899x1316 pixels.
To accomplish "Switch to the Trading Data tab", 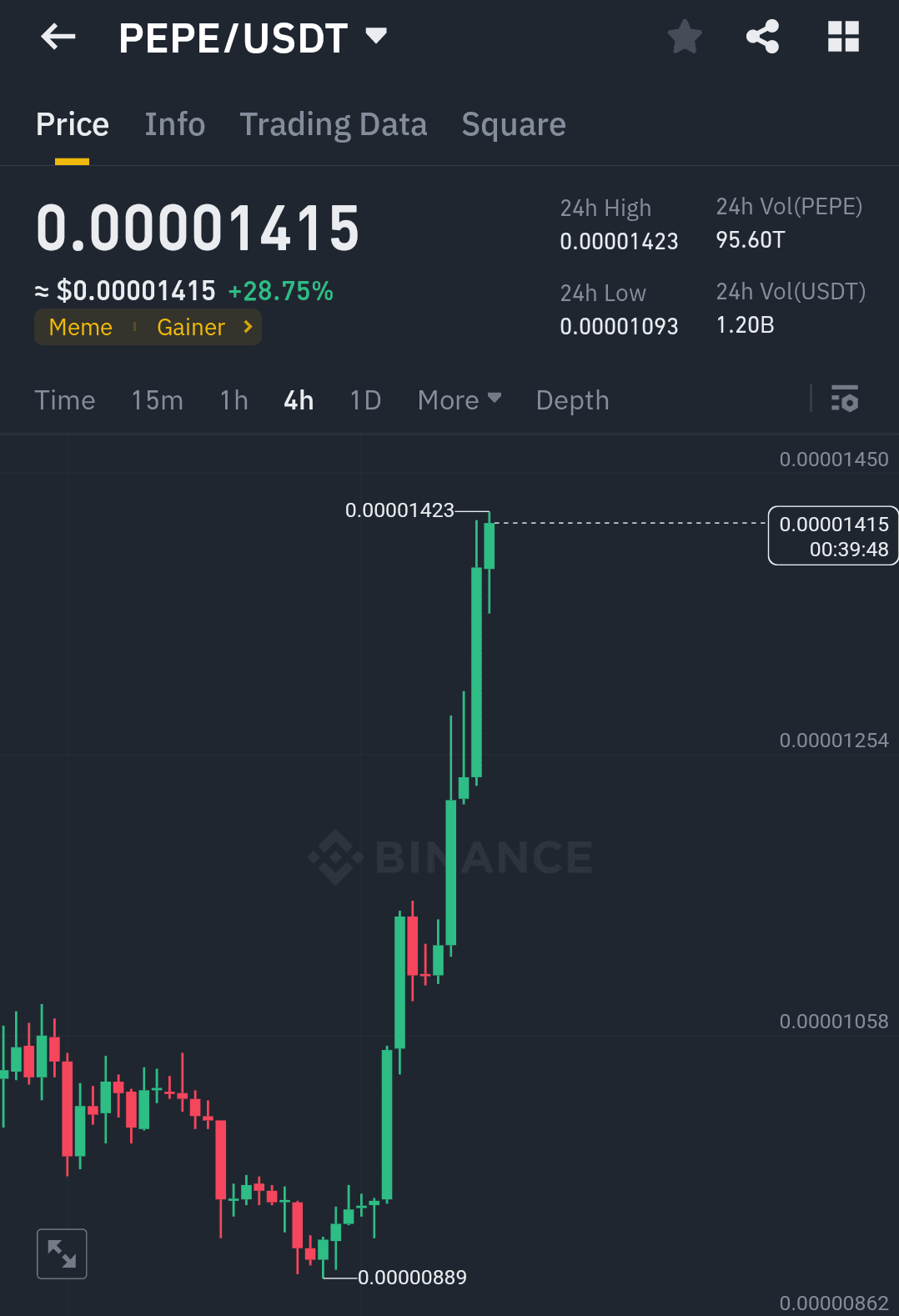I will (x=334, y=123).
